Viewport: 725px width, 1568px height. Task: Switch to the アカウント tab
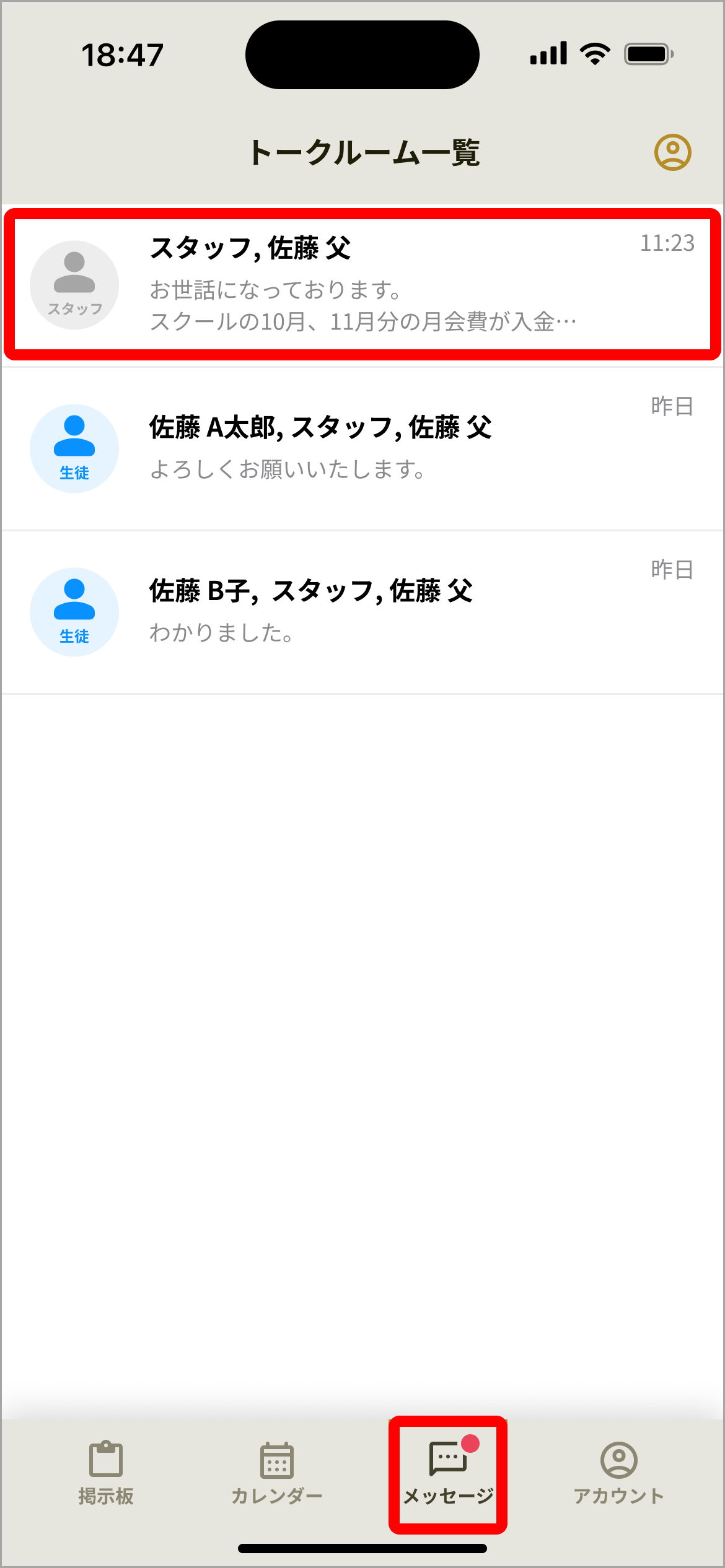pyautogui.click(x=620, y=1477)
